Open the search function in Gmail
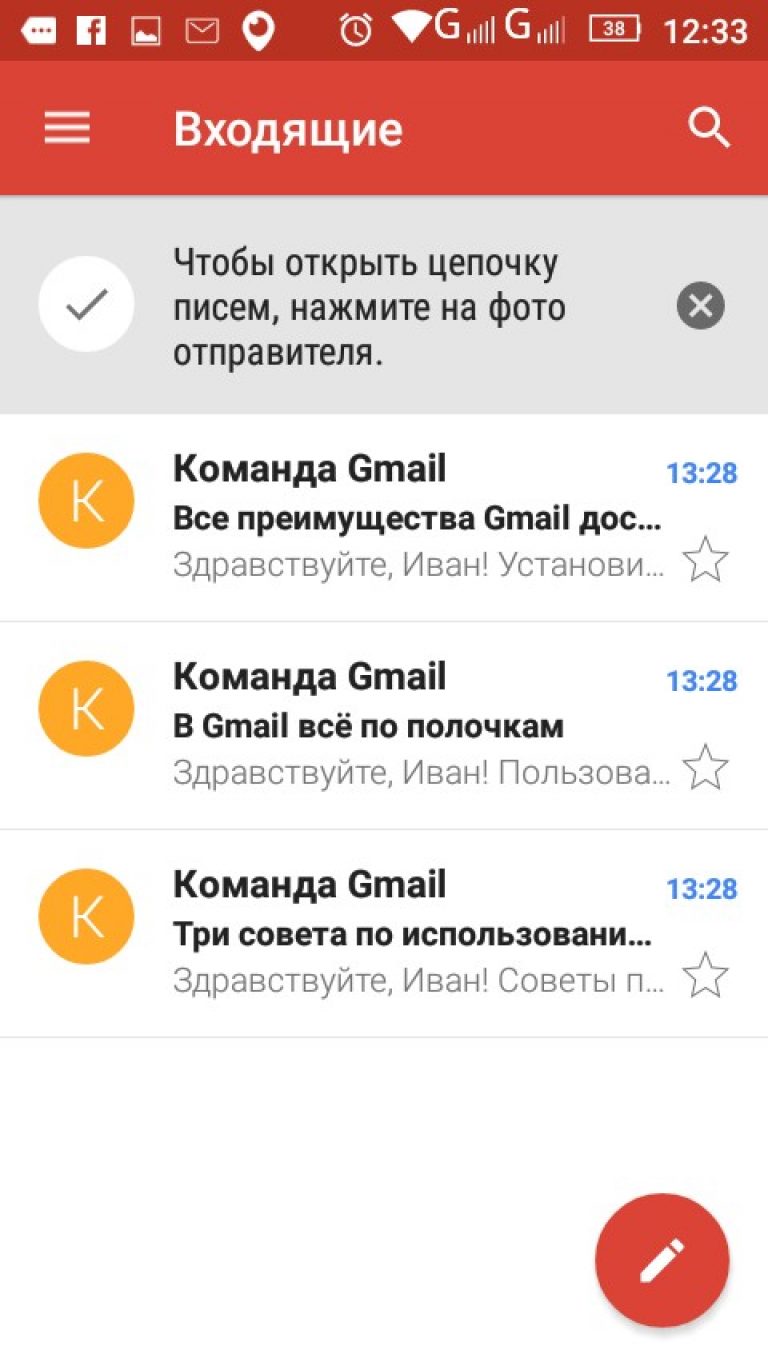This screenshot has width=768, height=1366. (710, 128)
